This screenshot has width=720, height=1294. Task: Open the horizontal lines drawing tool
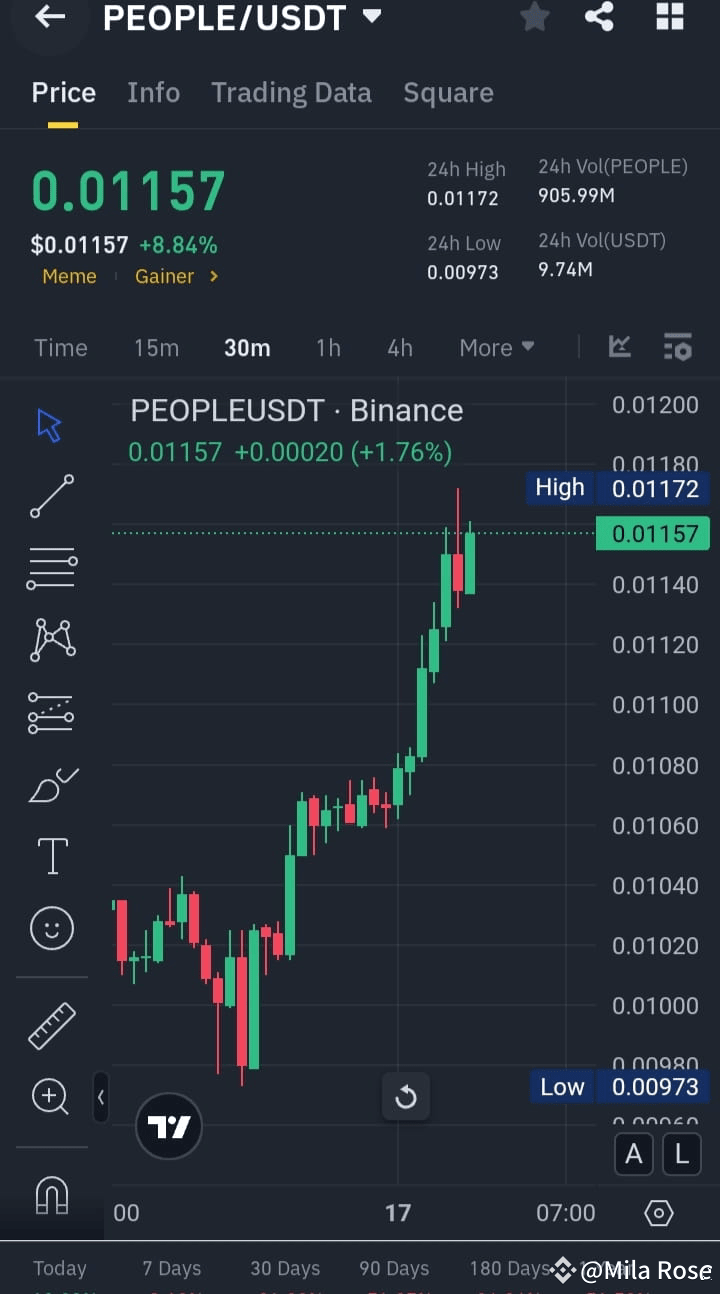click(x=51, y=568)
